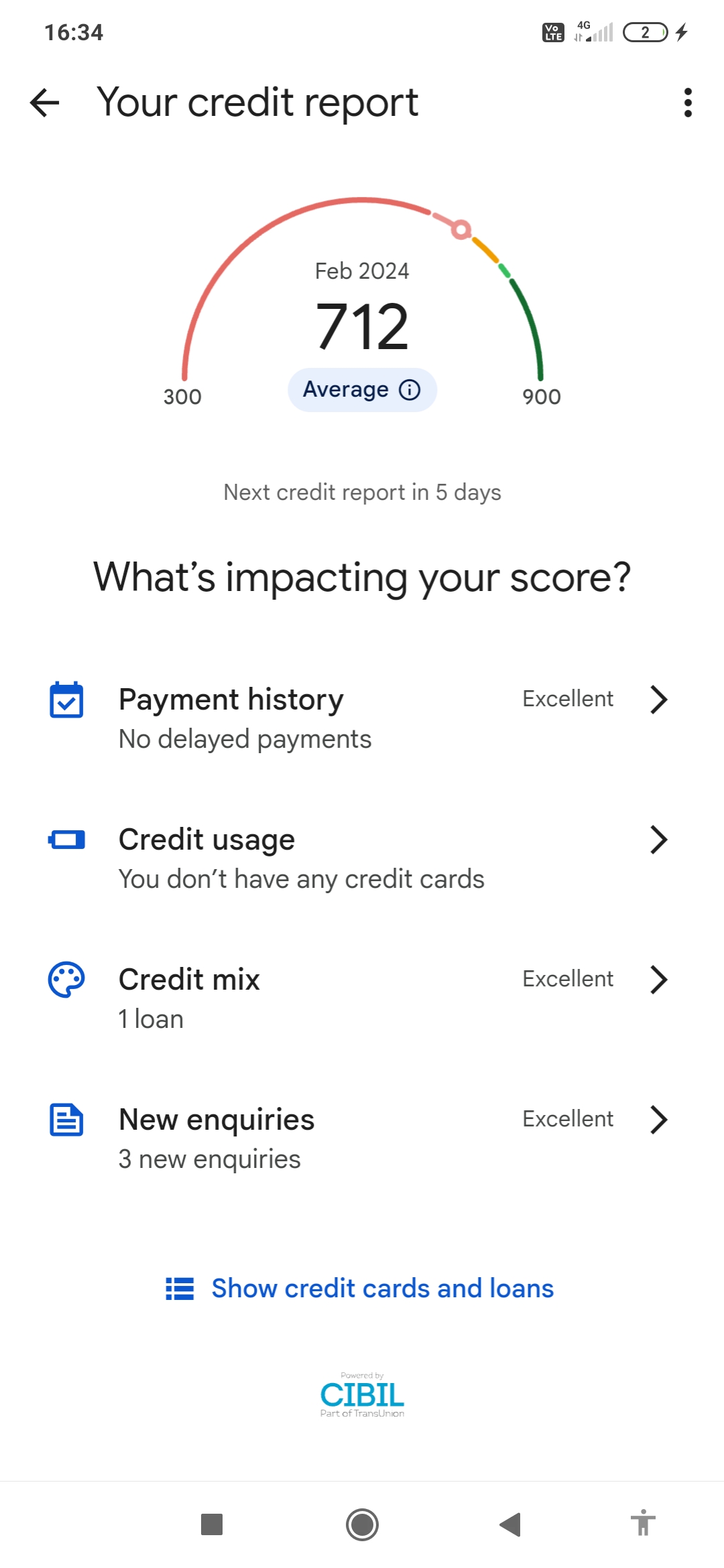Image resolution: width=724 pixels, height=1568 pixels.
Task: Go back from the credit report
Action: [x=45, y=103]
